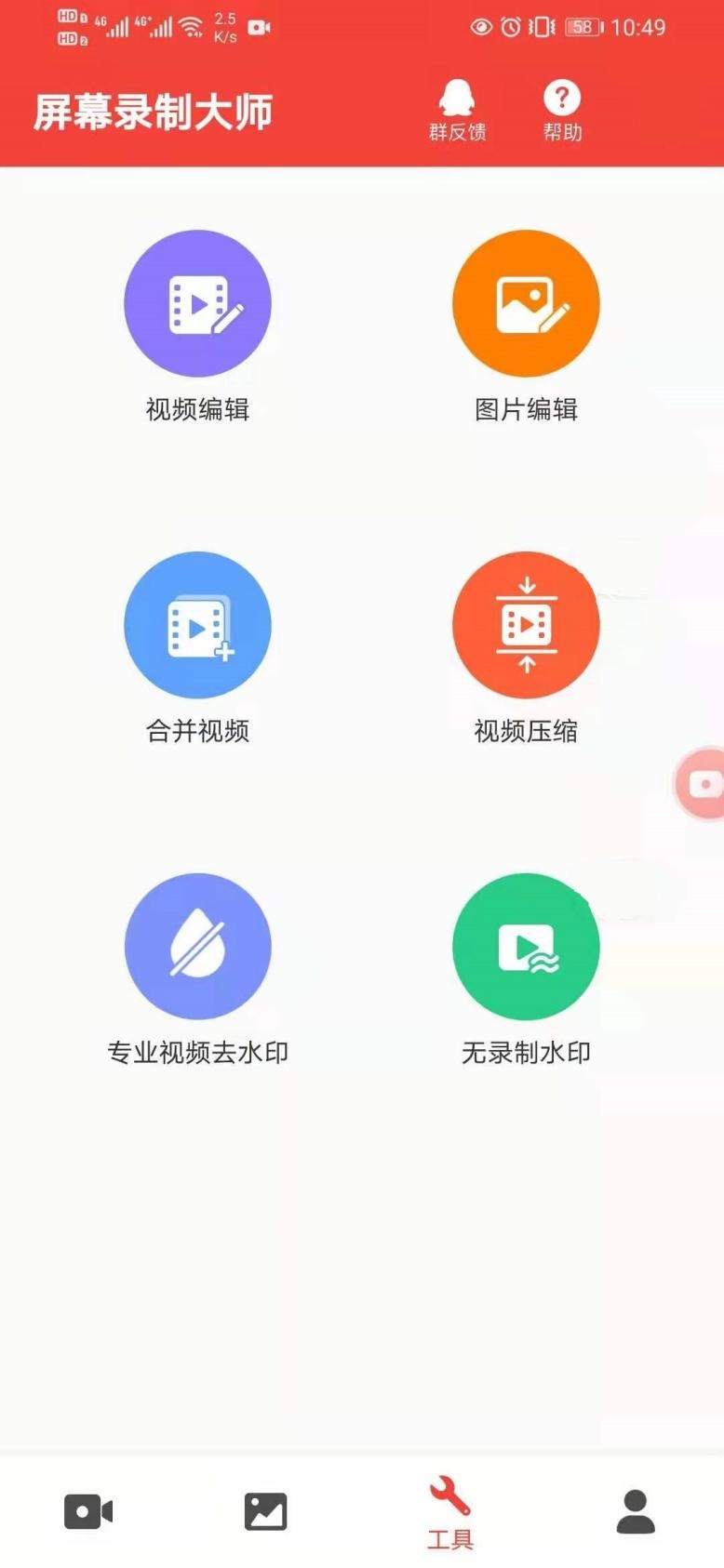The width and height of the screenshot is (724, 1568).
Task: Open the profile tab
Action: coord(636,1511)
